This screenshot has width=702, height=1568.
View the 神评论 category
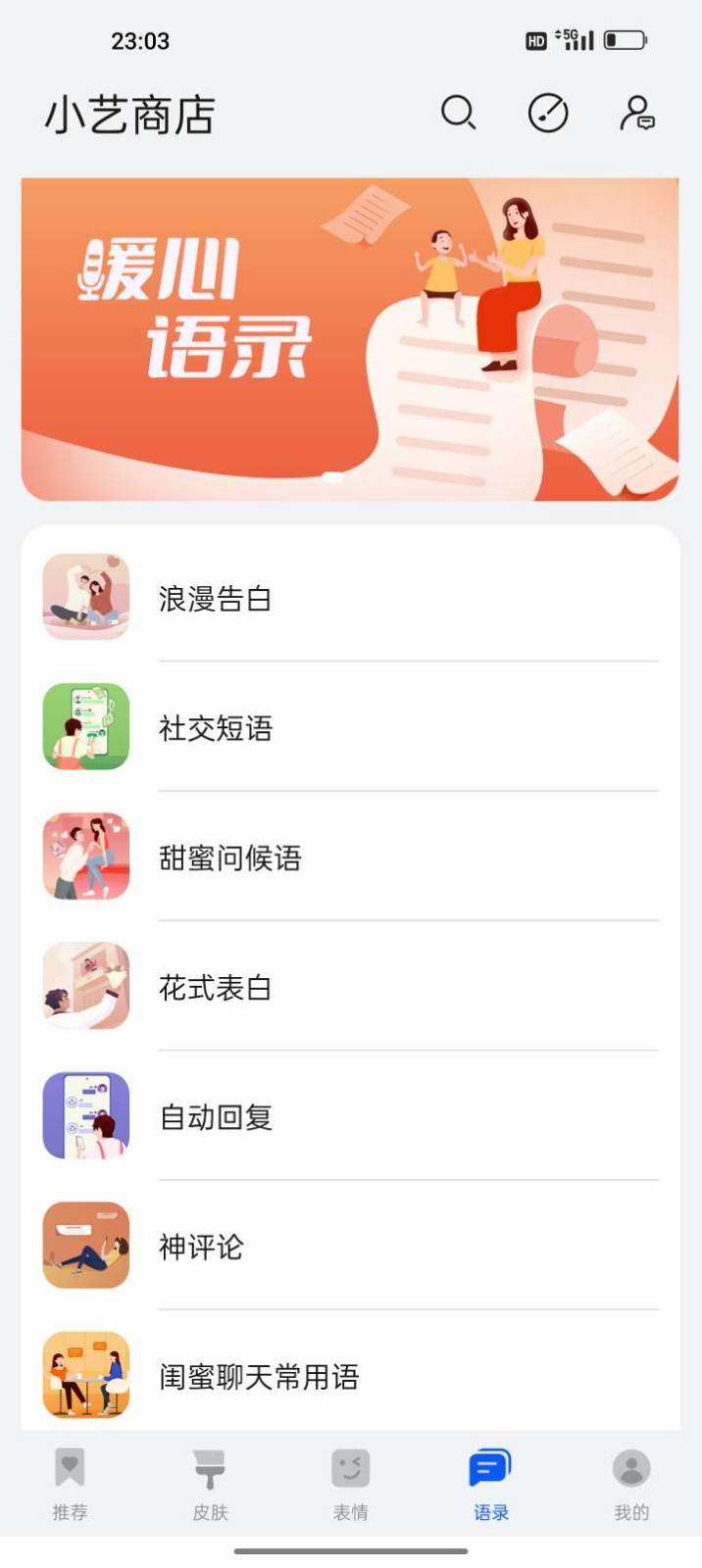click(350, 1245)
